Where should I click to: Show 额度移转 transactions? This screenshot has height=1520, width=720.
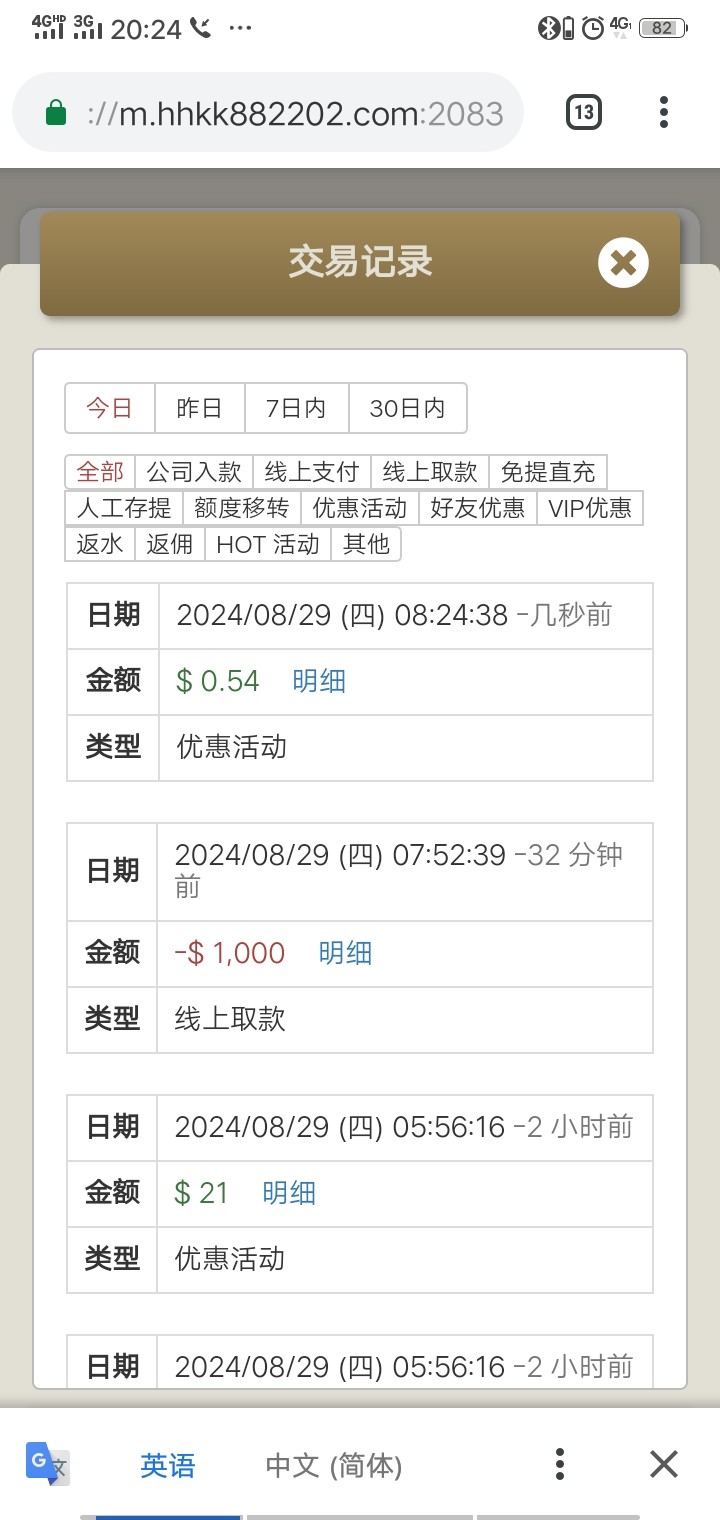pyautogui.click(x=241, y=508)
